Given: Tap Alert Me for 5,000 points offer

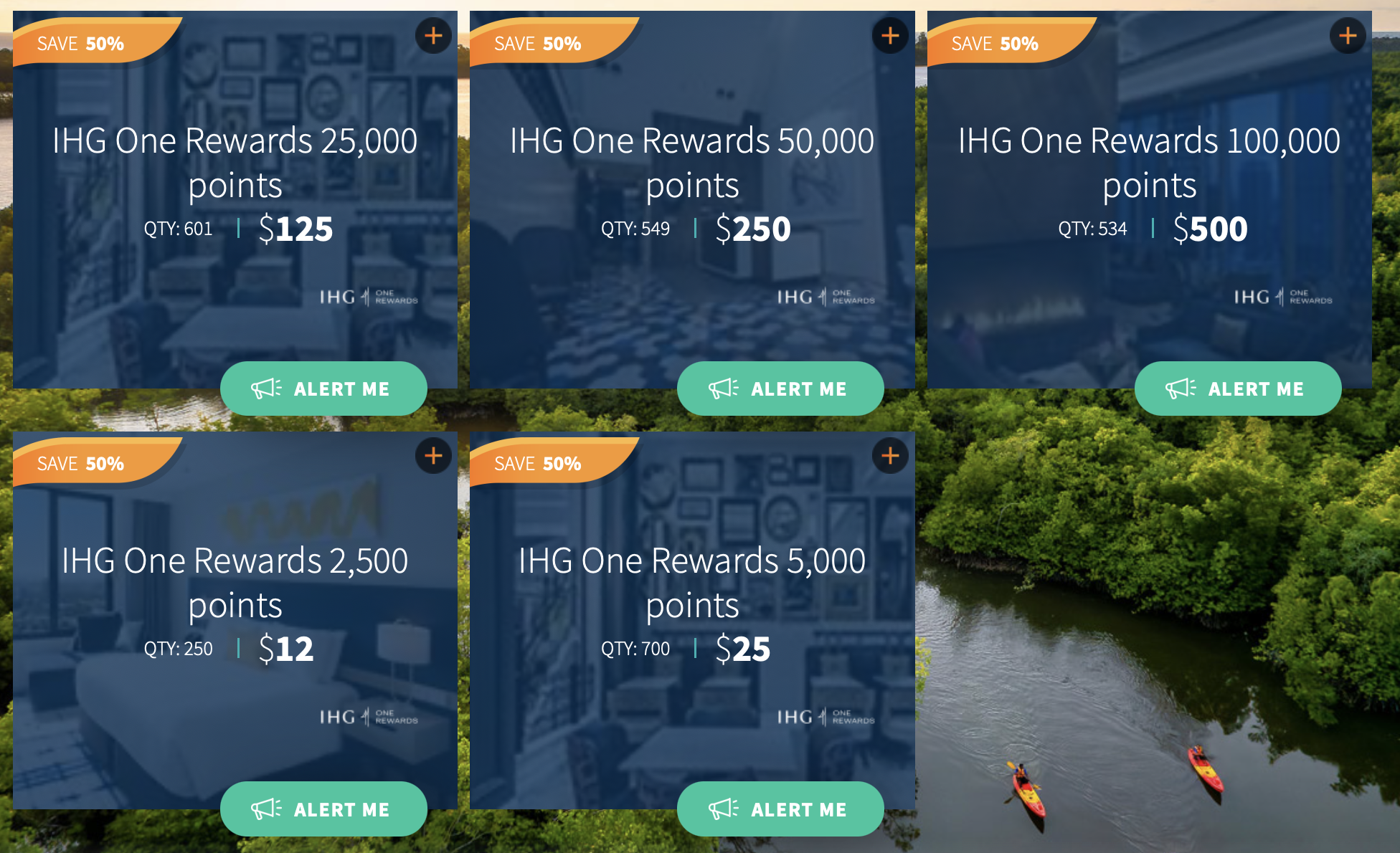Looking at the screenshot, I should click(780, 809).
